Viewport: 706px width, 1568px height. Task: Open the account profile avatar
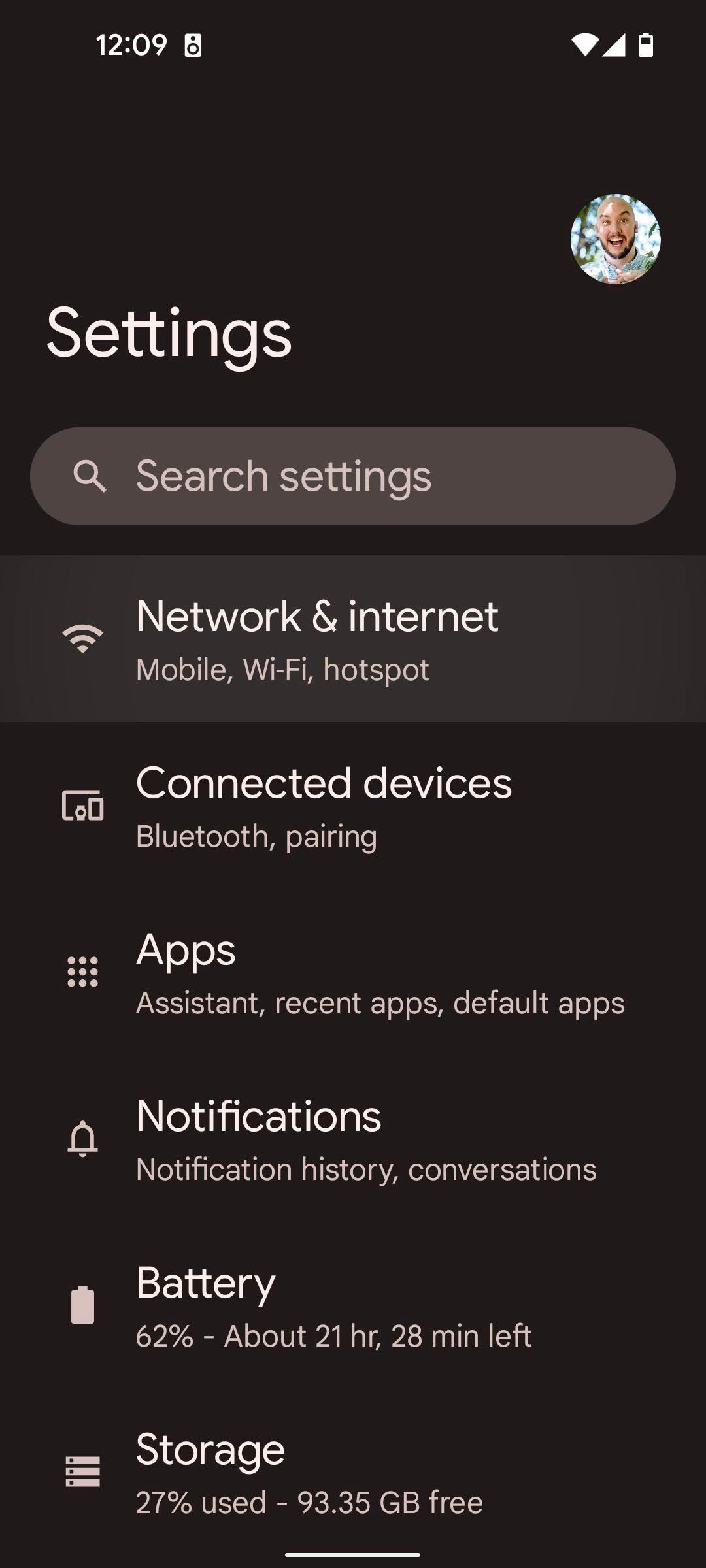click(x=615, y=238)
